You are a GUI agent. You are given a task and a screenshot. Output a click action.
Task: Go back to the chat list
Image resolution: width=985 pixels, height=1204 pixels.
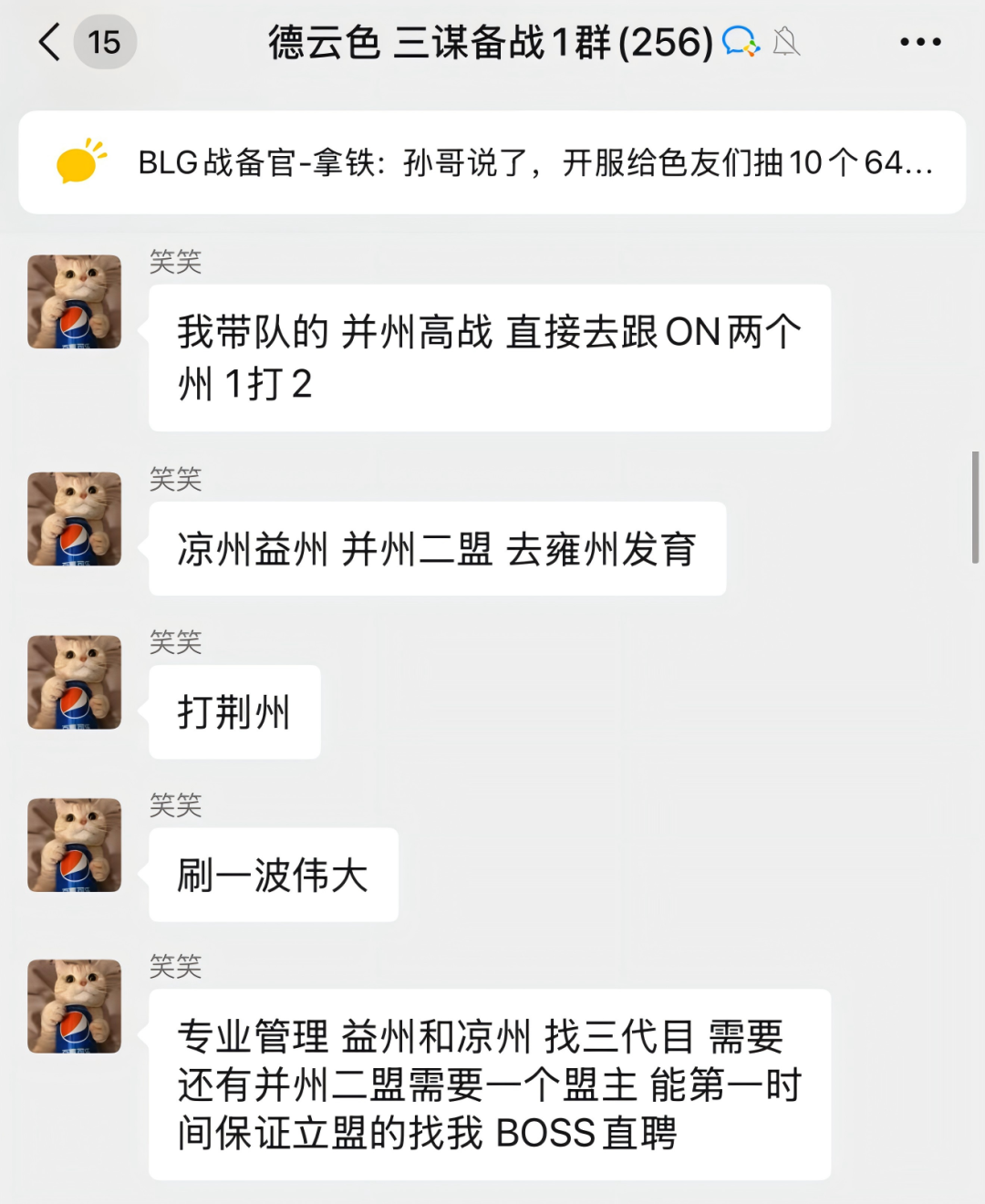(50, 42)
